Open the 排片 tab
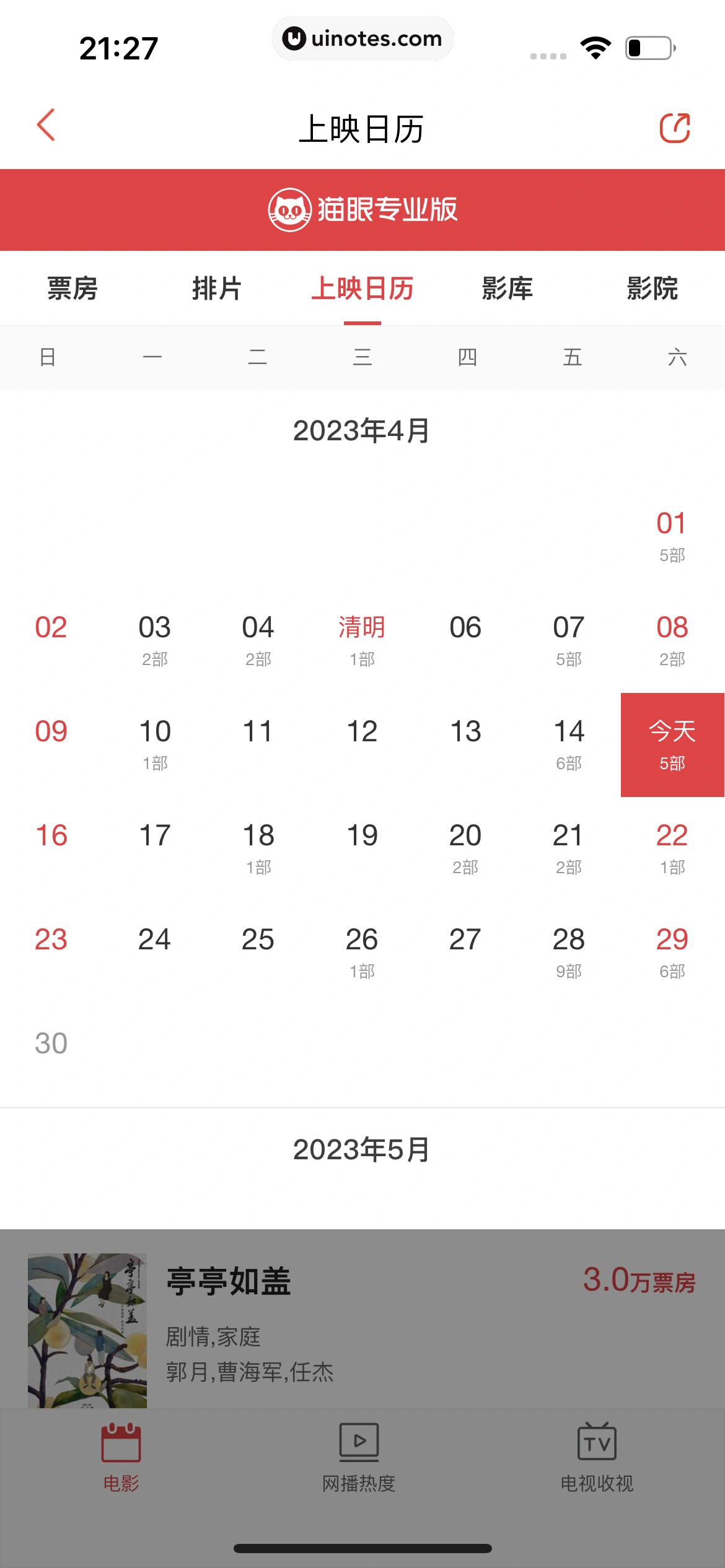Image resolution: width=725 pixels, height=1568 pixels. click(x=217, y=289)
